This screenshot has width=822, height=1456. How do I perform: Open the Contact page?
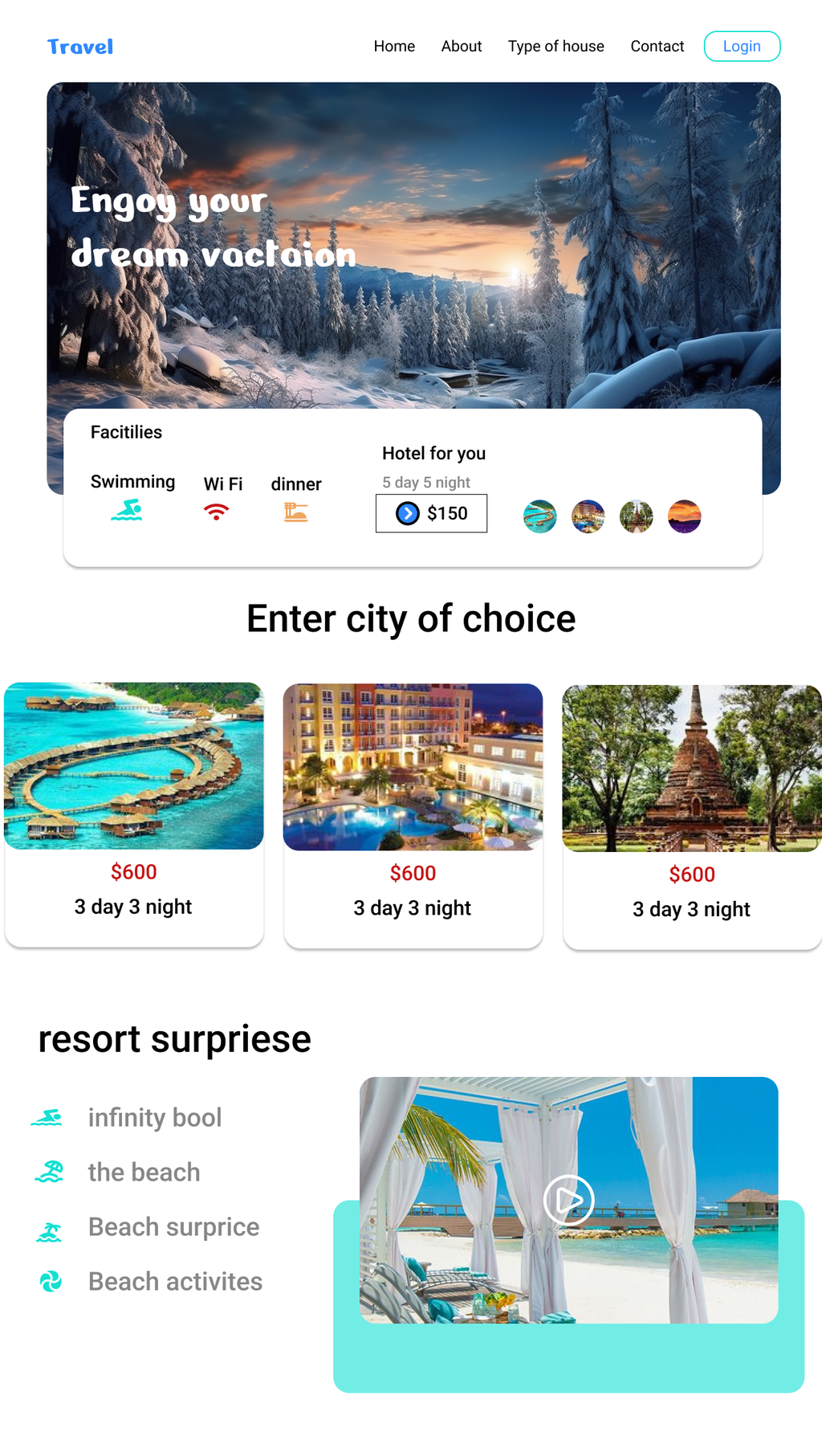pyautogui.click(x=657, y=47)
